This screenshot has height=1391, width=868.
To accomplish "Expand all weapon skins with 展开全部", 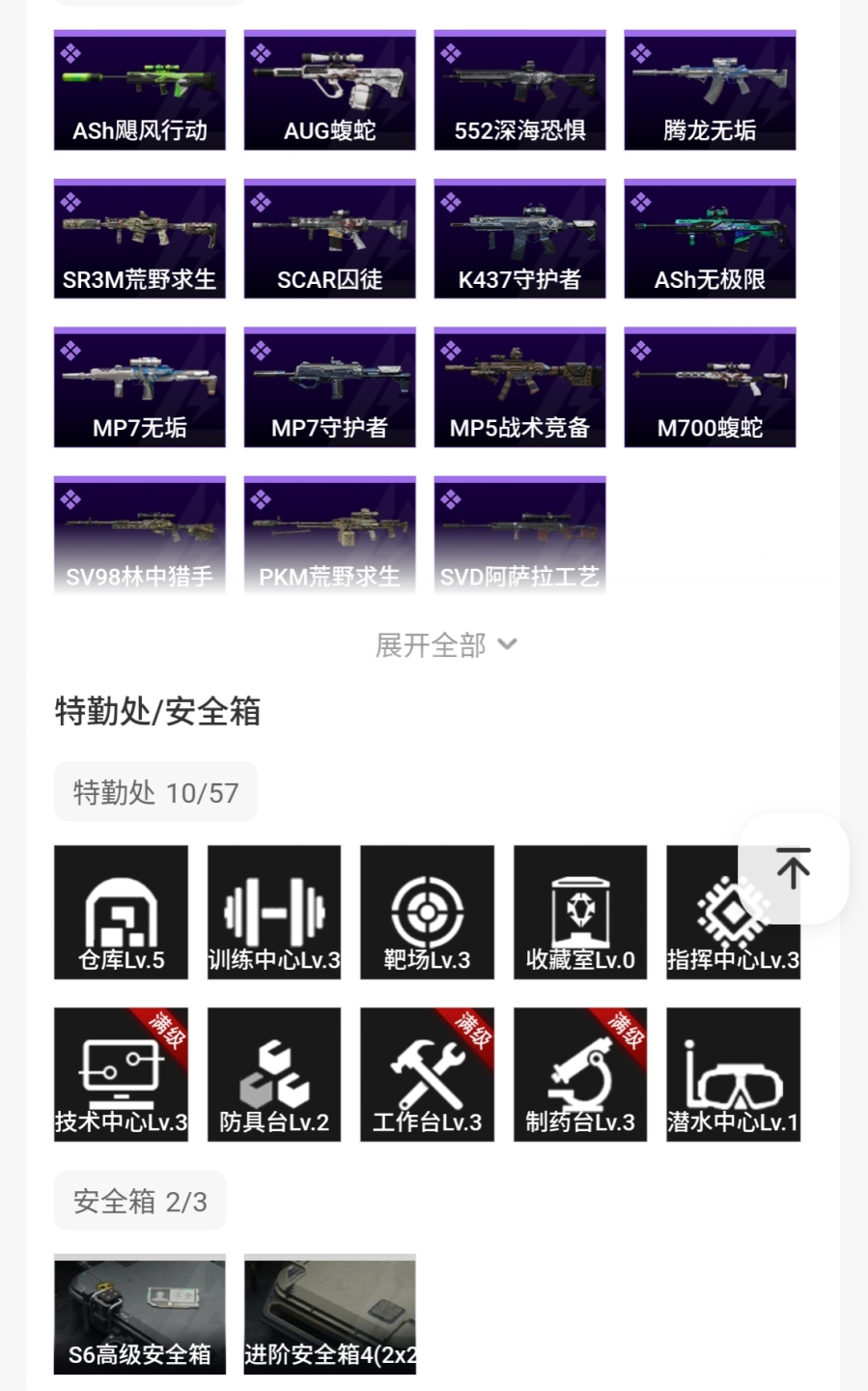I will click(x=445, y=644).
